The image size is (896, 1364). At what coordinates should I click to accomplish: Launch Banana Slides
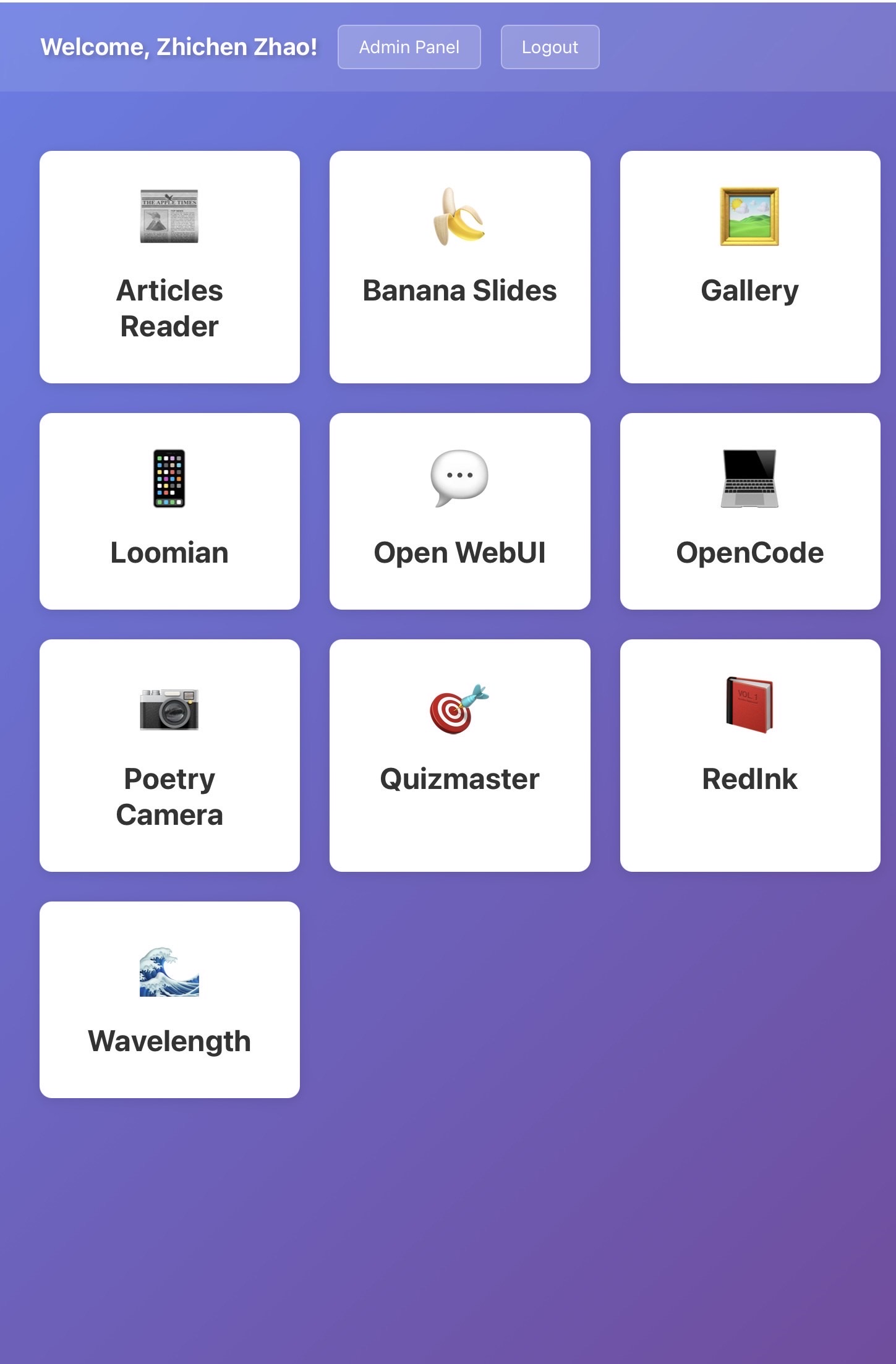pyautogui.click(x=459, y=267)
